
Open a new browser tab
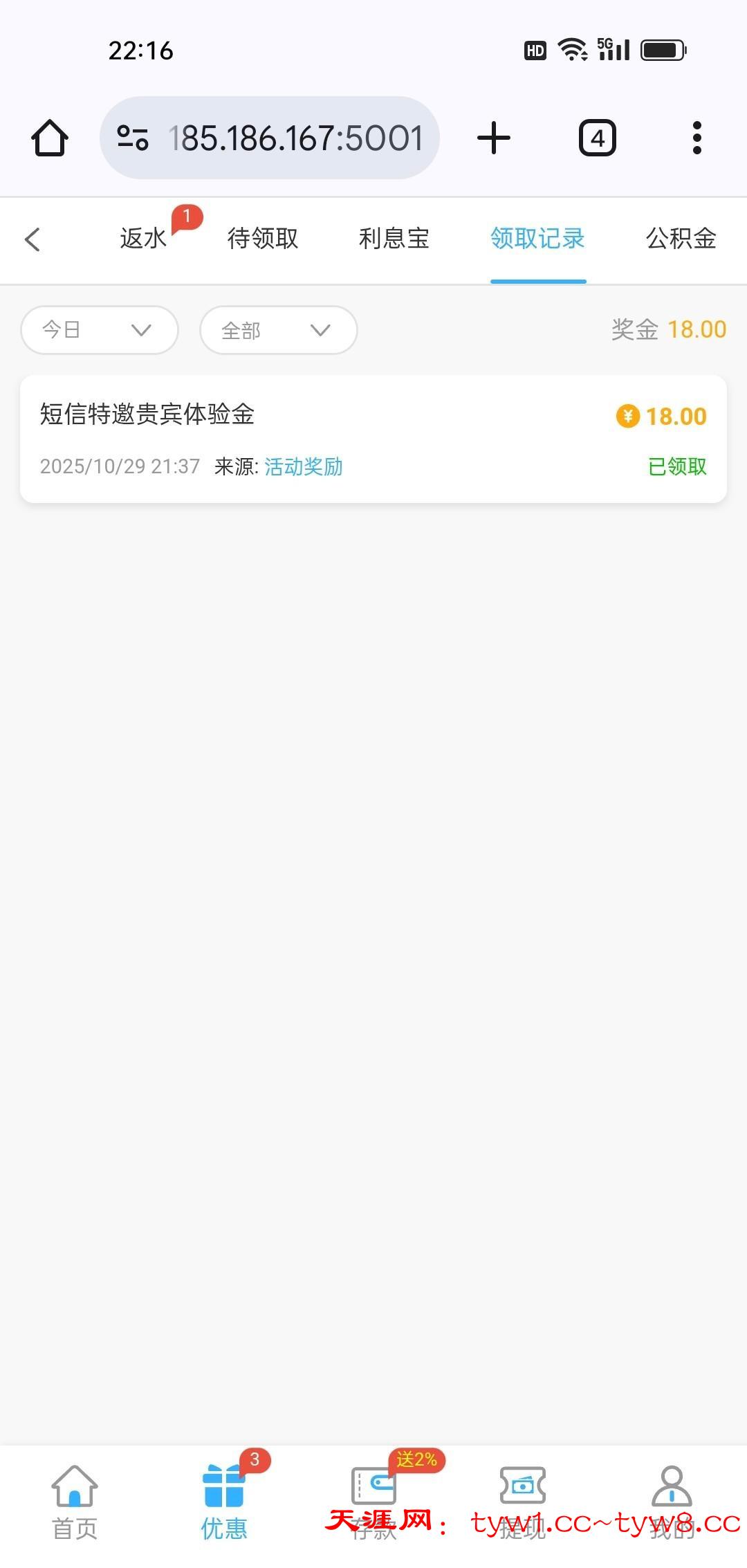coord(494,138)
